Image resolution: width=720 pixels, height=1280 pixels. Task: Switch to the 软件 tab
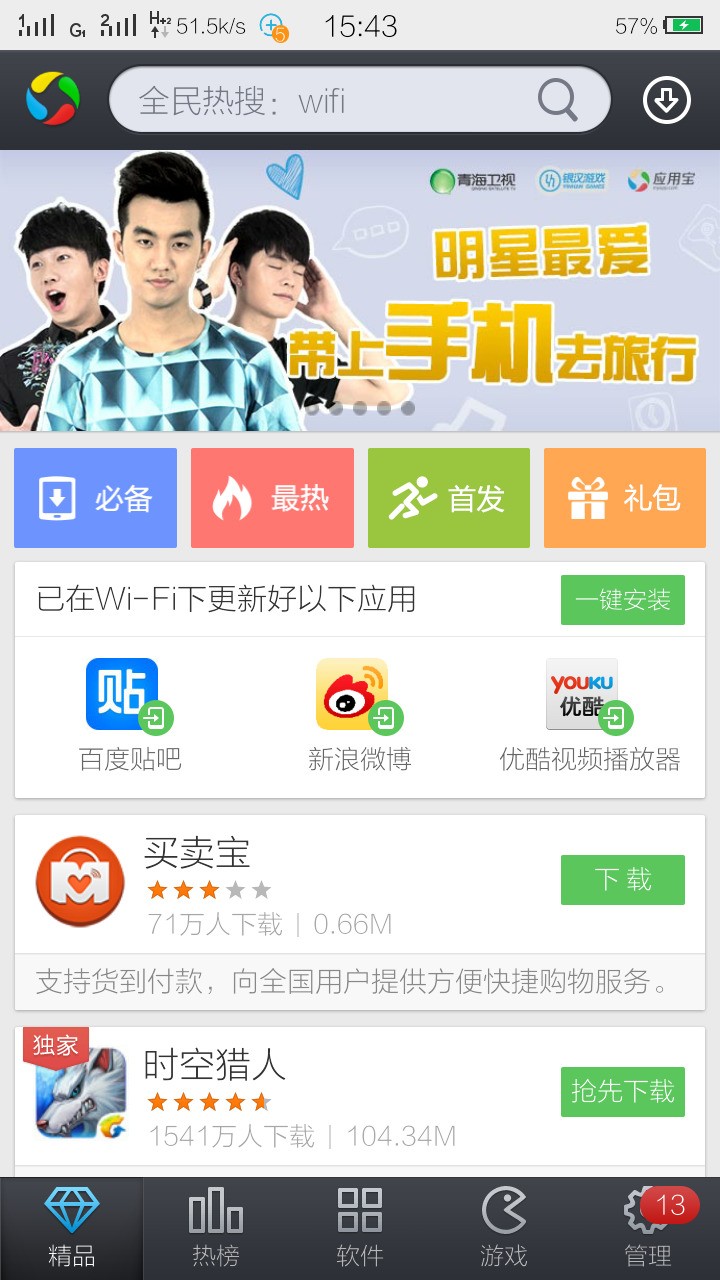(x=360, y=1228)
